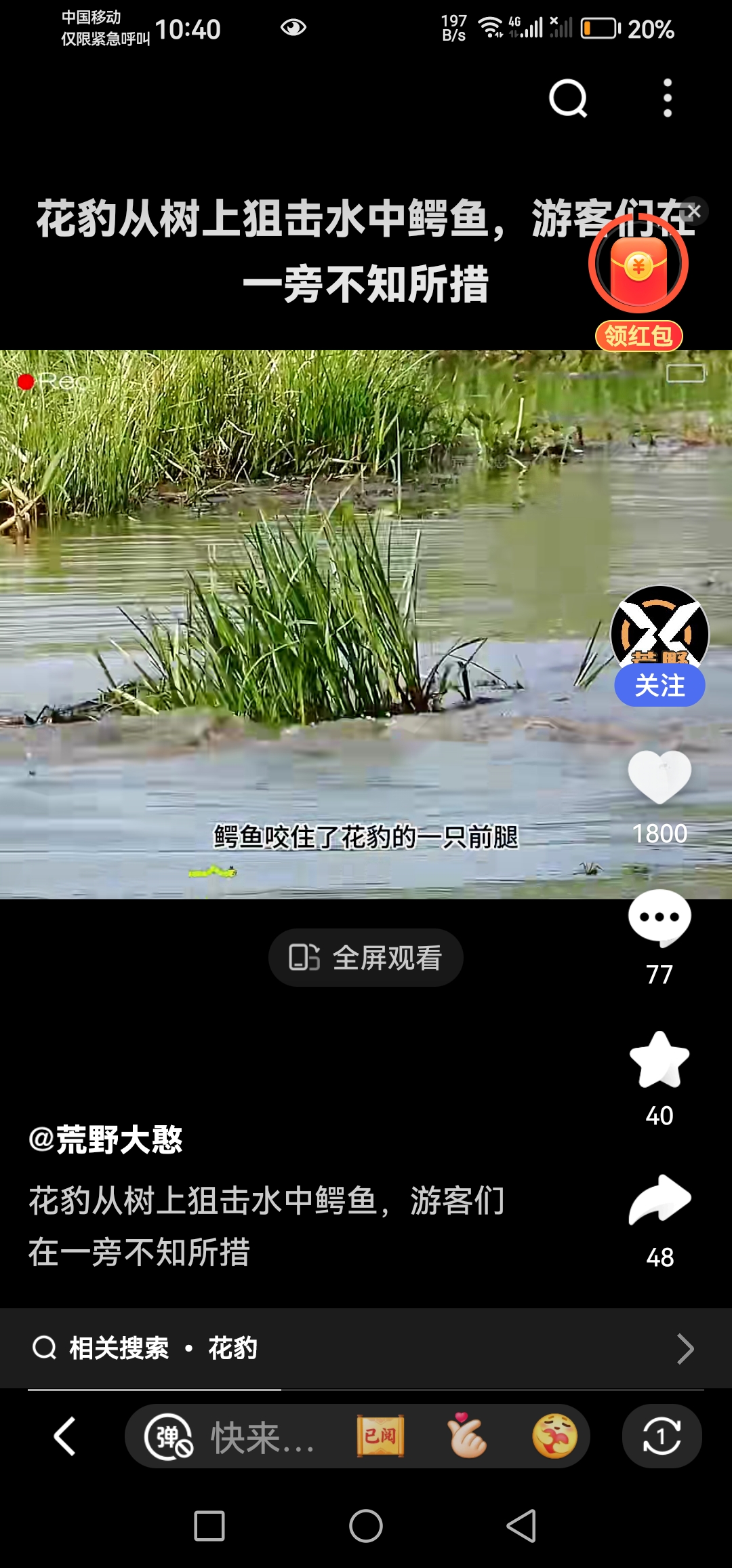Share this video via arrow icon

pyautogui.click(x=659, y=1200)
